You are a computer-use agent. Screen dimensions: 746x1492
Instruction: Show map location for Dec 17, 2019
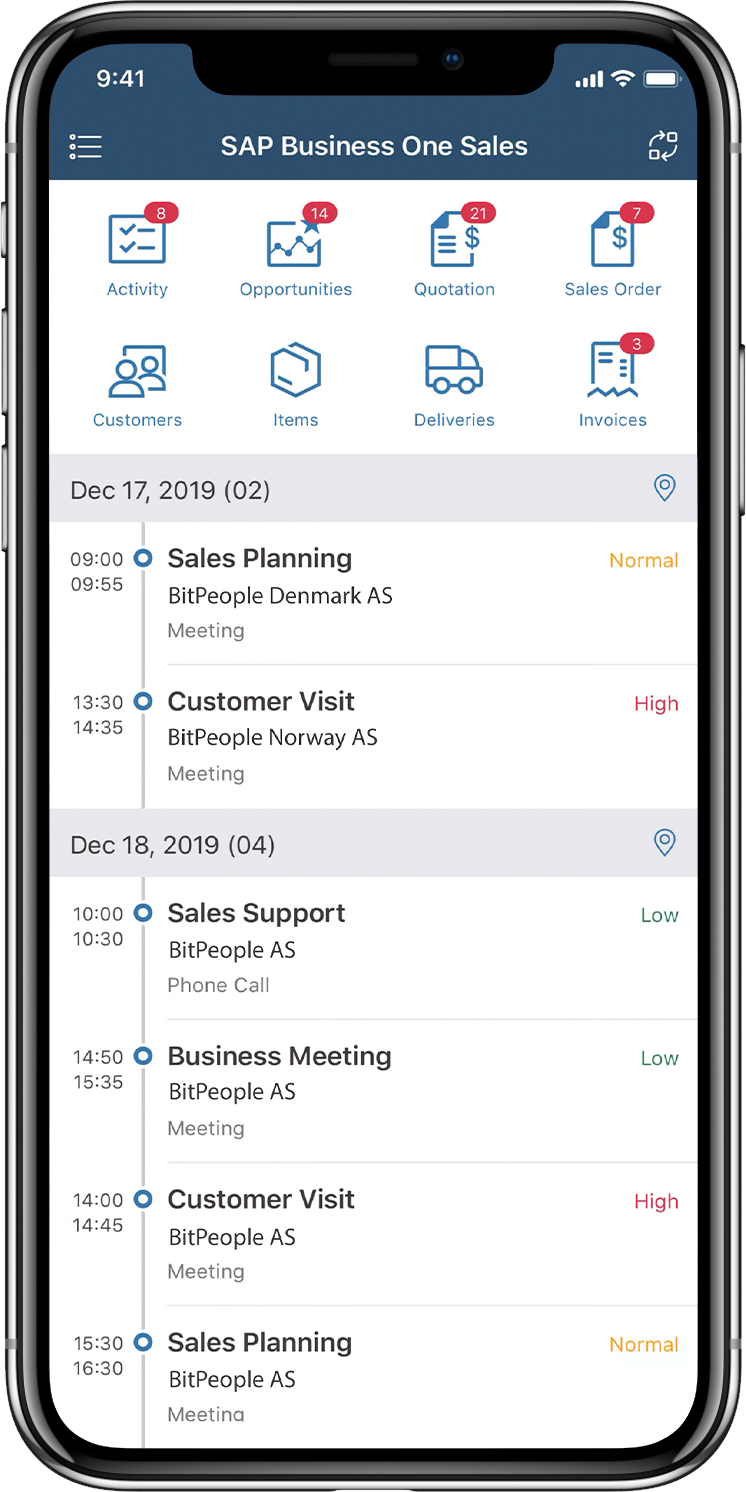click(664, 488)
